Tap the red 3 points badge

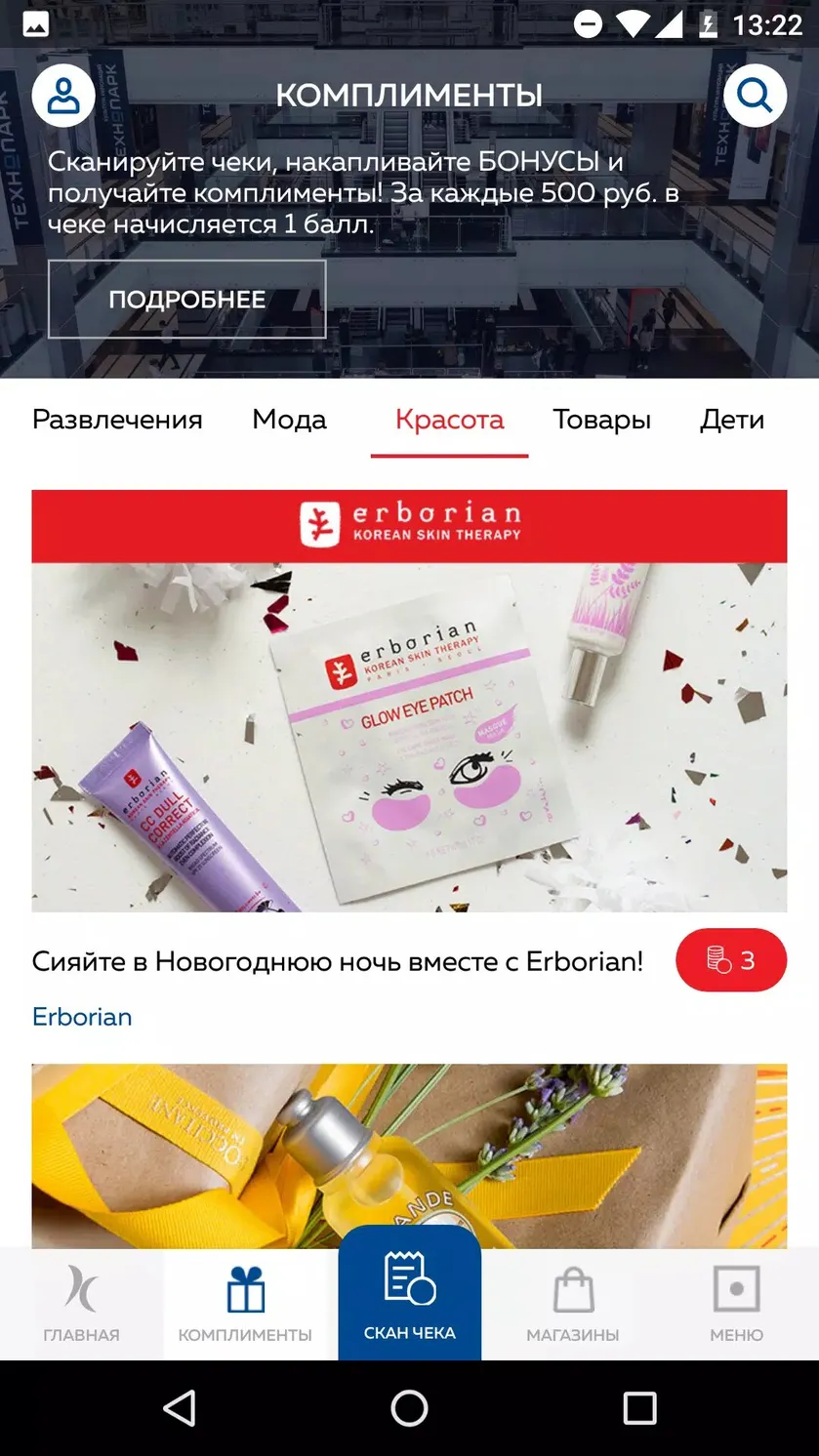[x=731, y=960]
